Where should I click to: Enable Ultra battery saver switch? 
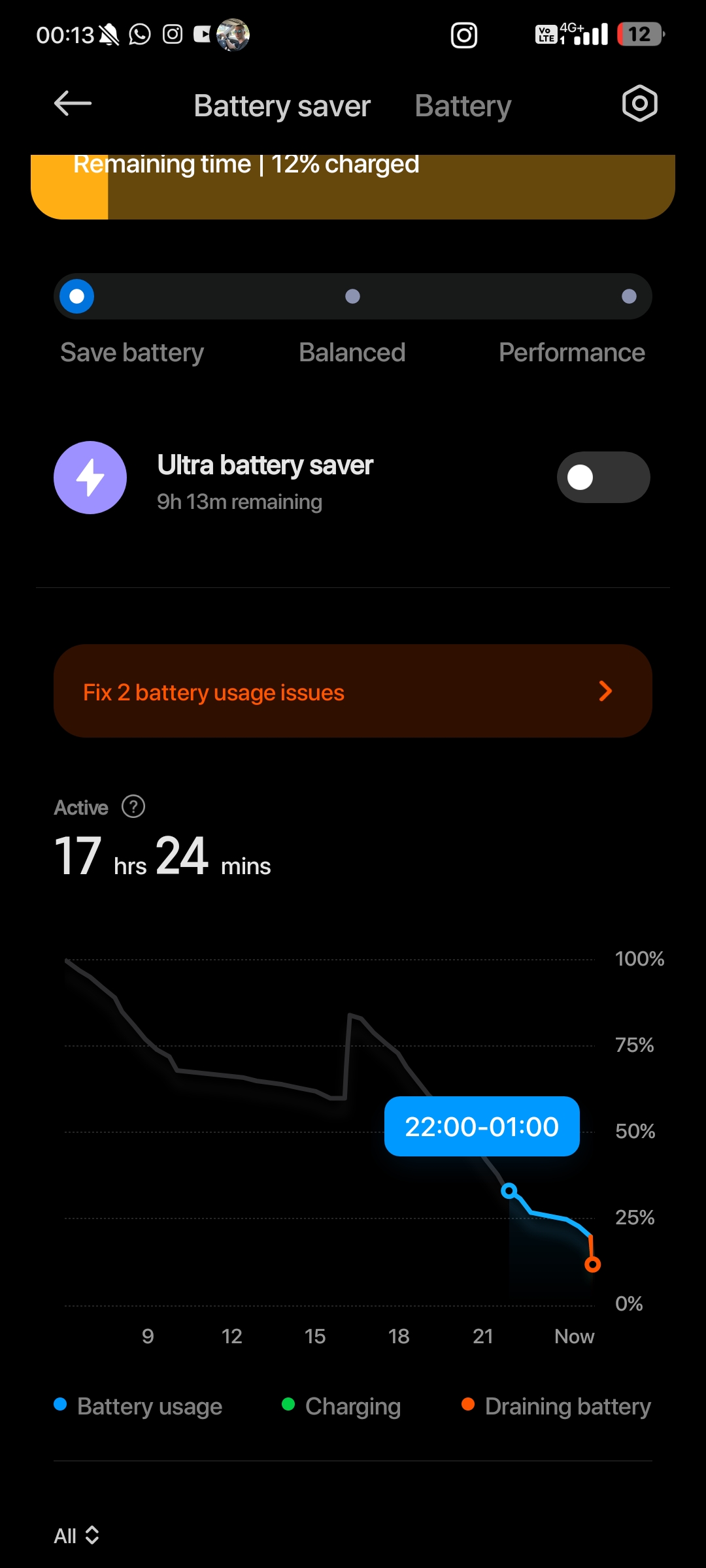603,478
